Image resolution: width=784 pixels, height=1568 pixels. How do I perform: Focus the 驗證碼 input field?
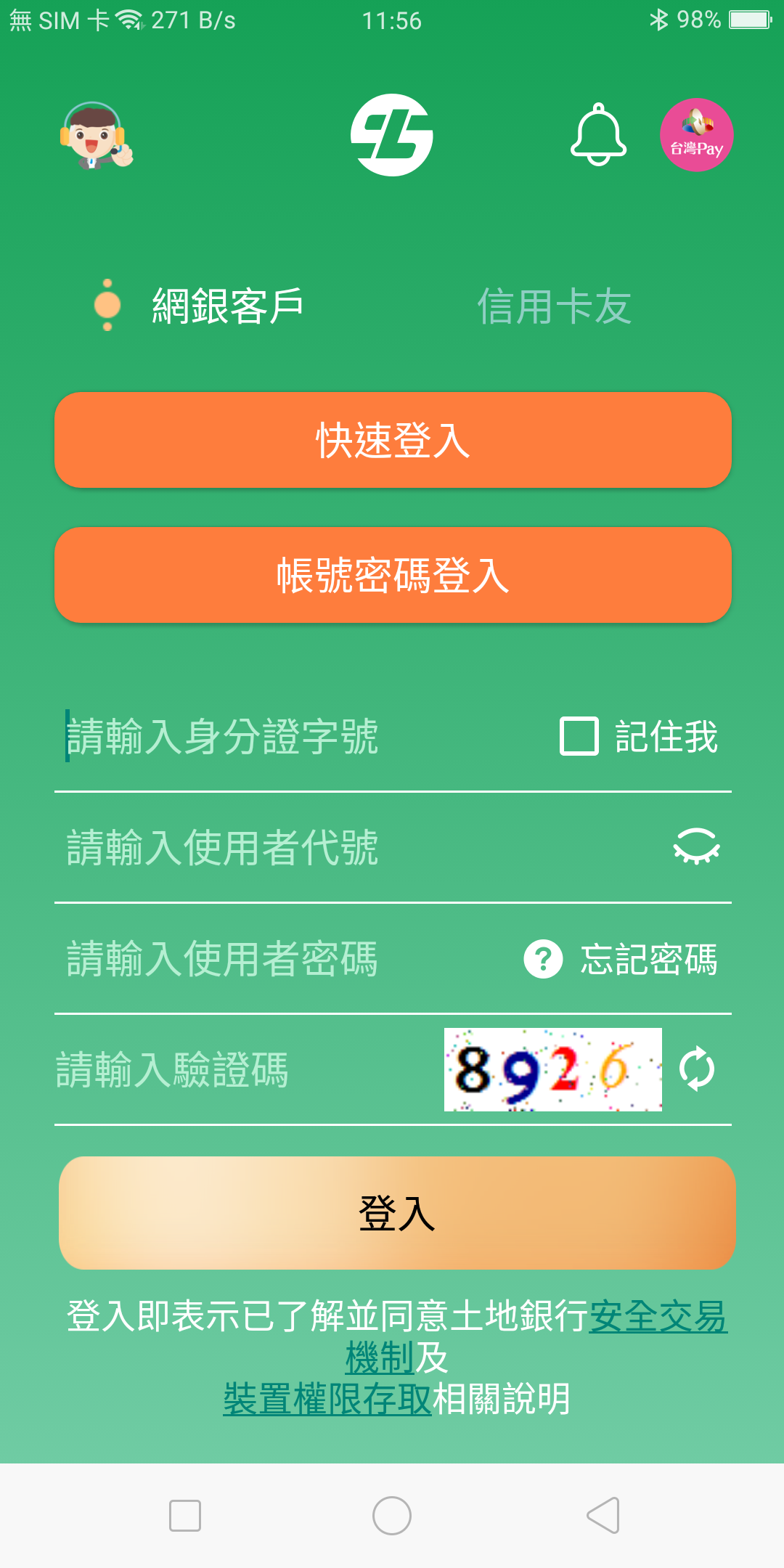click(240, 1070)
